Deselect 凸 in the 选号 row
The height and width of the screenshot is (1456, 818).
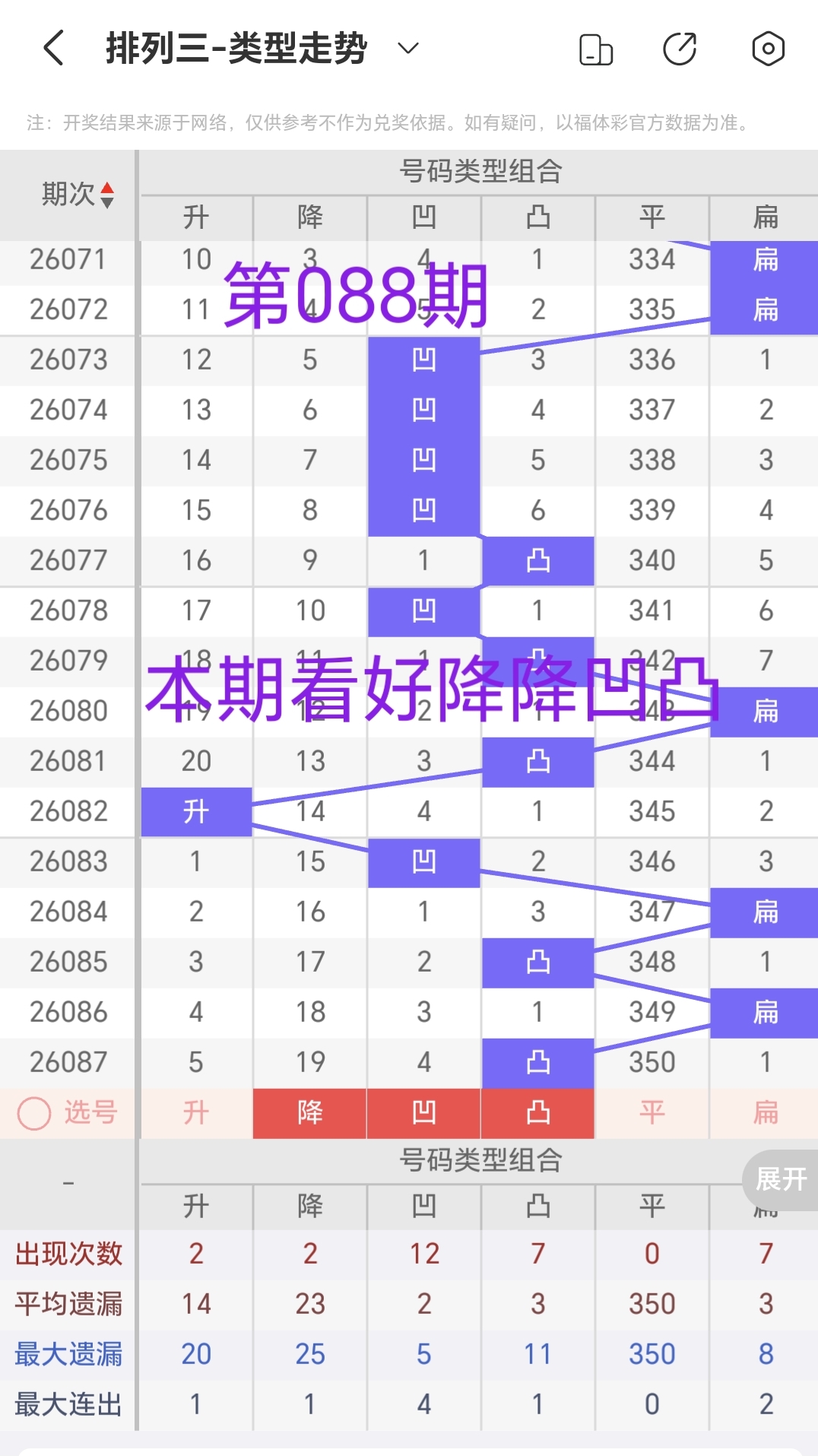(538, 1112)
